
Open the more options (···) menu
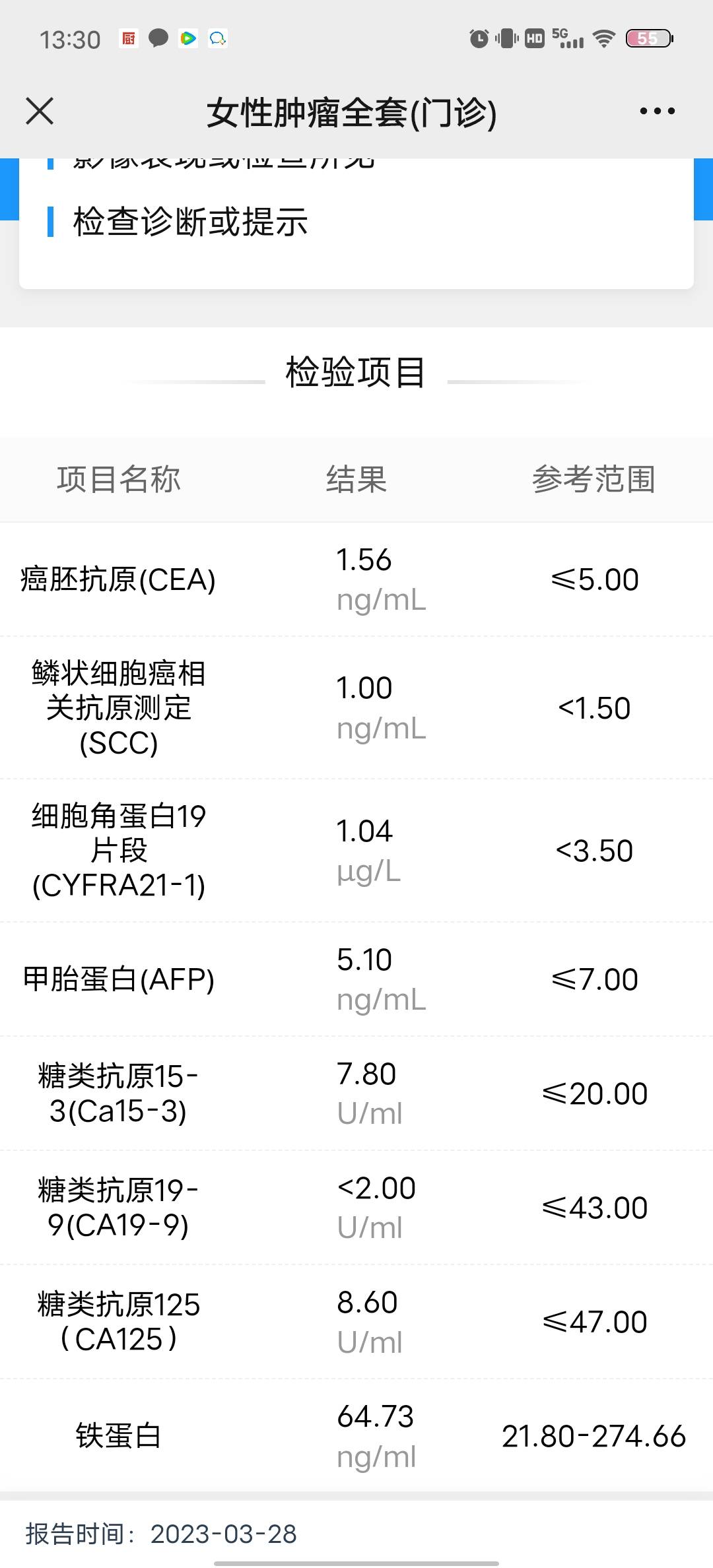point(657,111)
